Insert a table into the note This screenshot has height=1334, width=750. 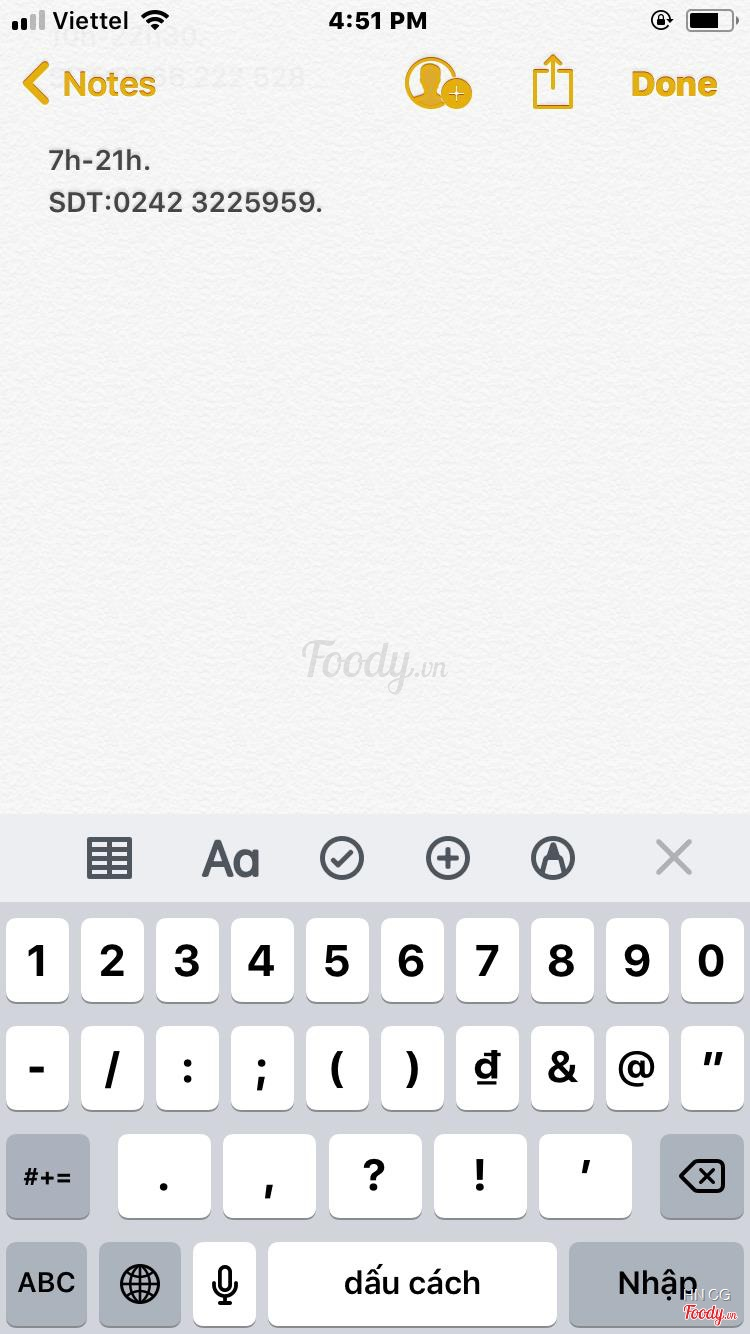point(110,858)
